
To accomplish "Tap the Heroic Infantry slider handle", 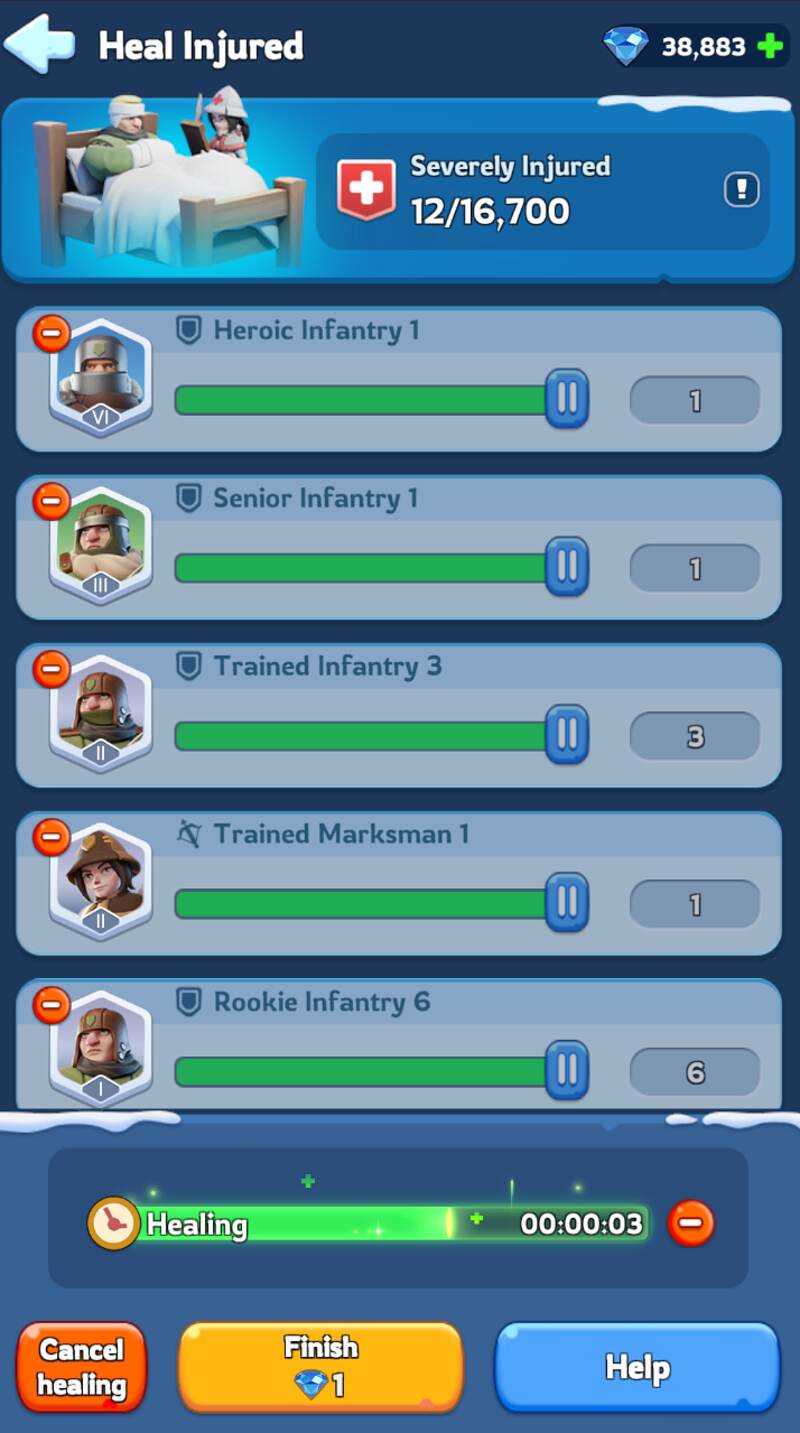I will click(566, 399).
